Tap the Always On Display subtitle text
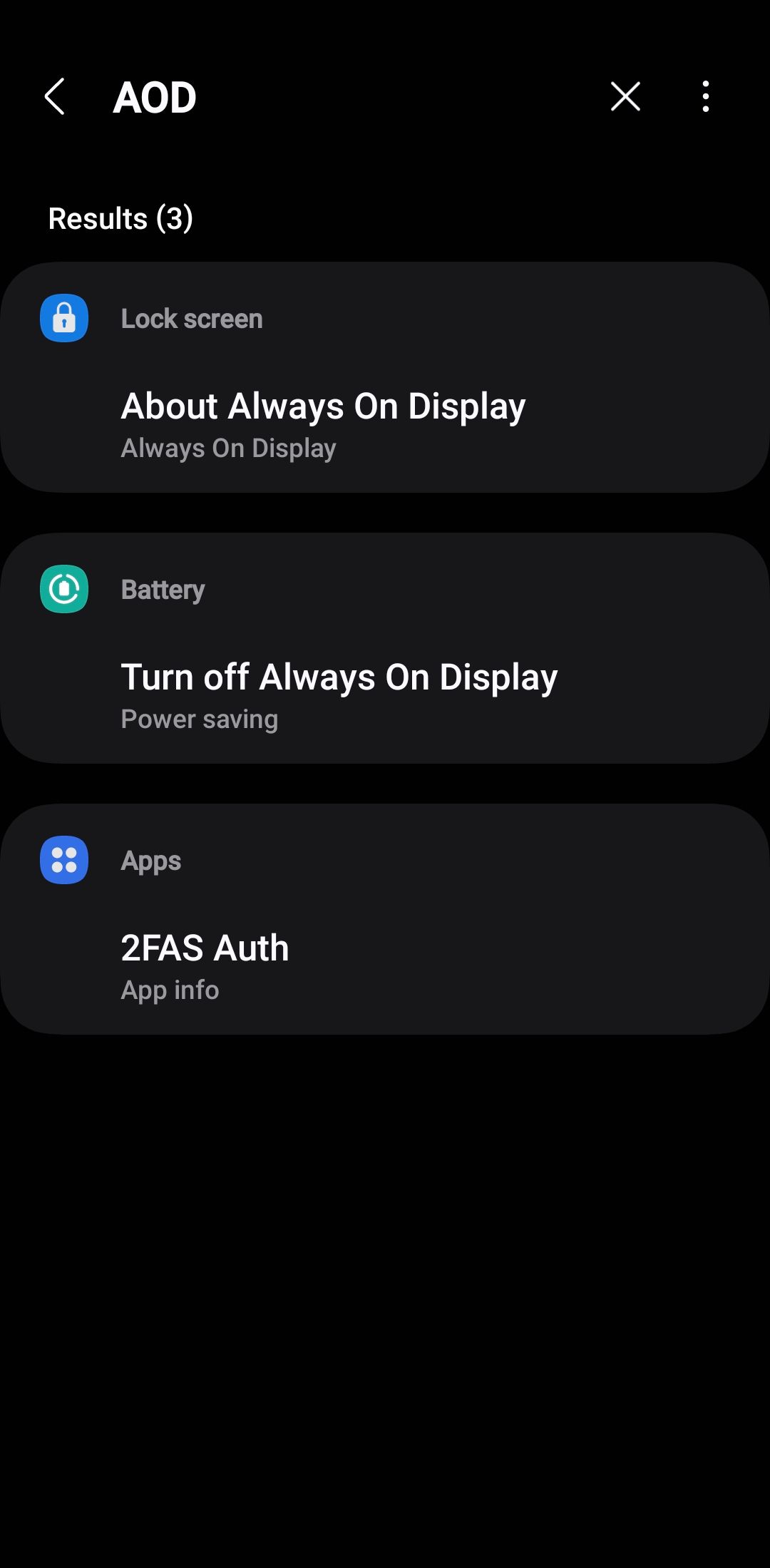 [228, 448]
